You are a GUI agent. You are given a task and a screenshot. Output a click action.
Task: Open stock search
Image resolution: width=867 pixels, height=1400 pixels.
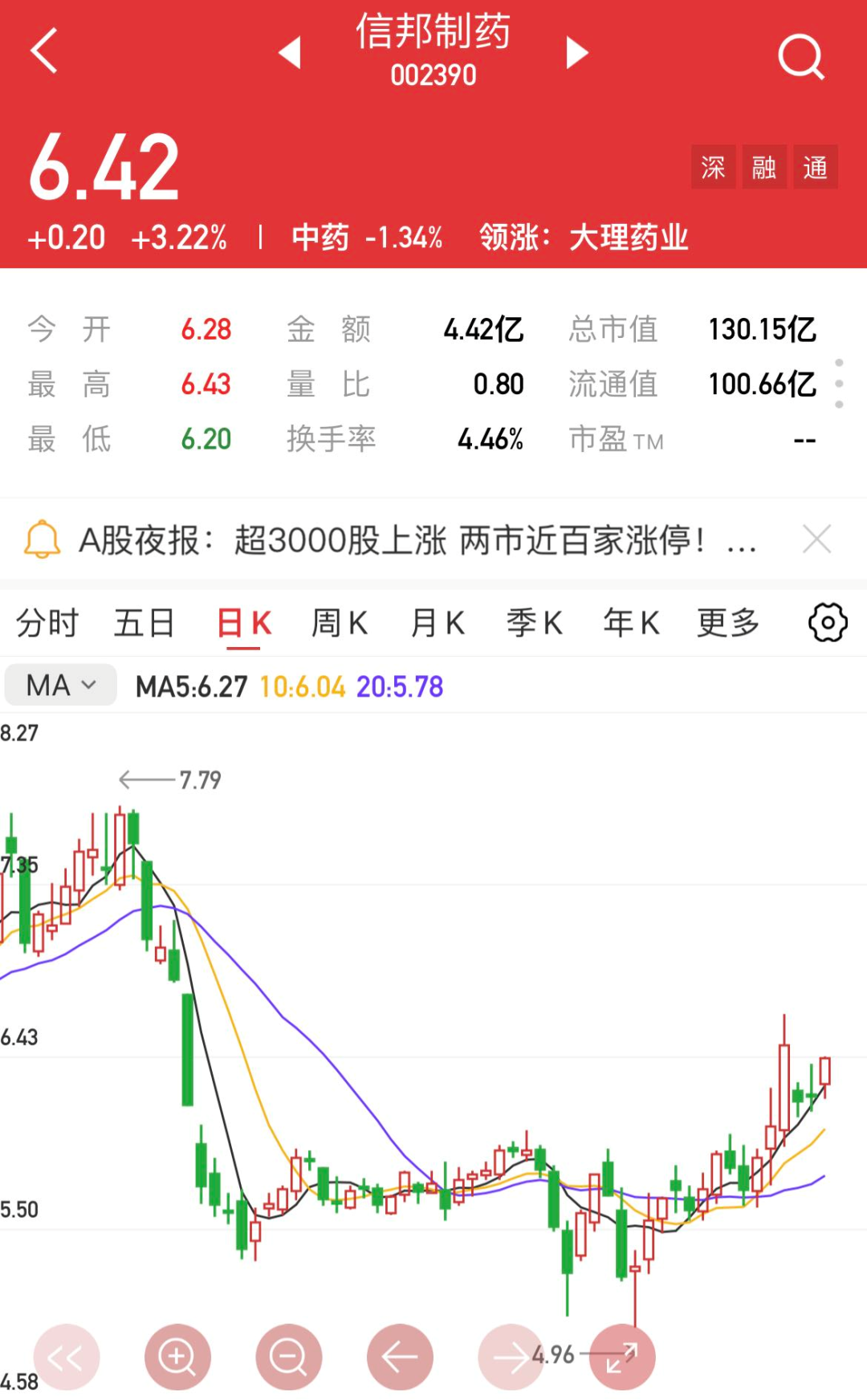(x=801, y=56)
